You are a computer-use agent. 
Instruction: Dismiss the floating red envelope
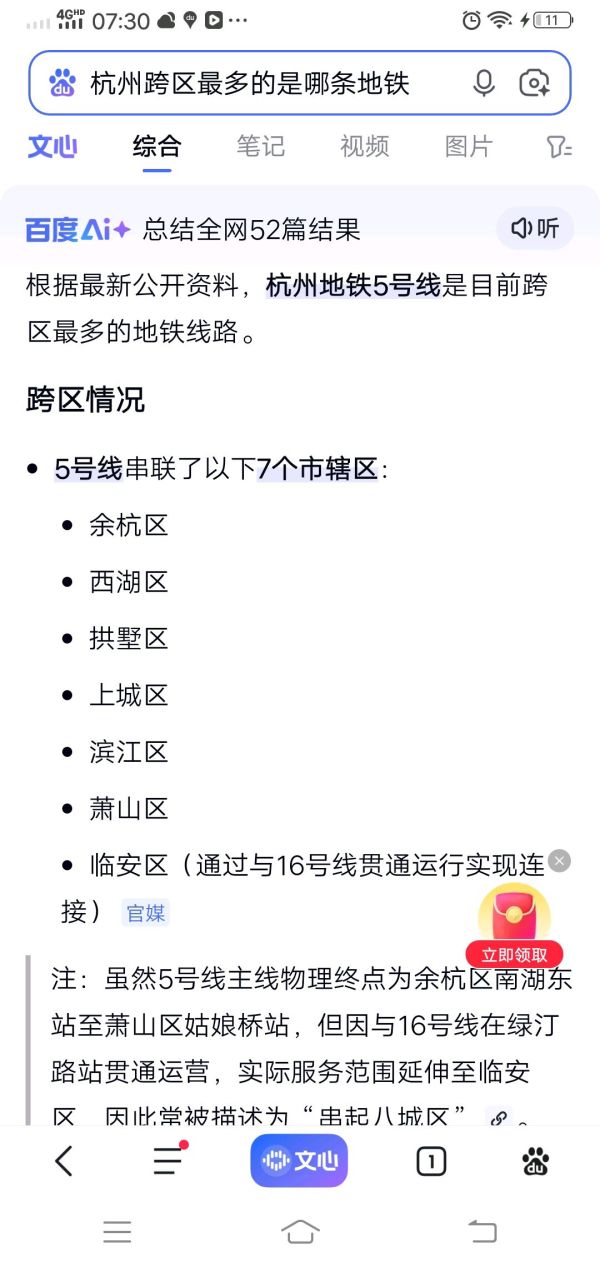click(x=560, y=861)
